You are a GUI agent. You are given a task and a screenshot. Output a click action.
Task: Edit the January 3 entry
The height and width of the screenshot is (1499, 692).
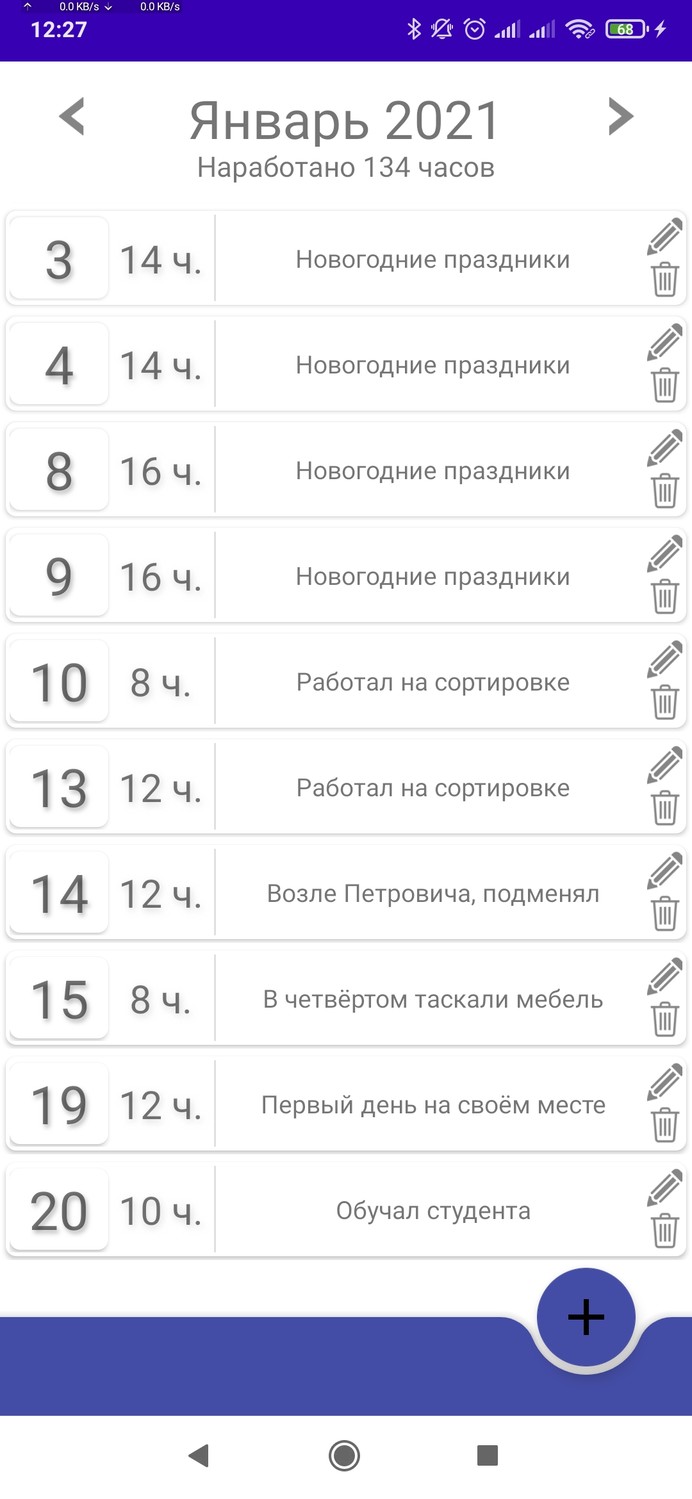665,237
